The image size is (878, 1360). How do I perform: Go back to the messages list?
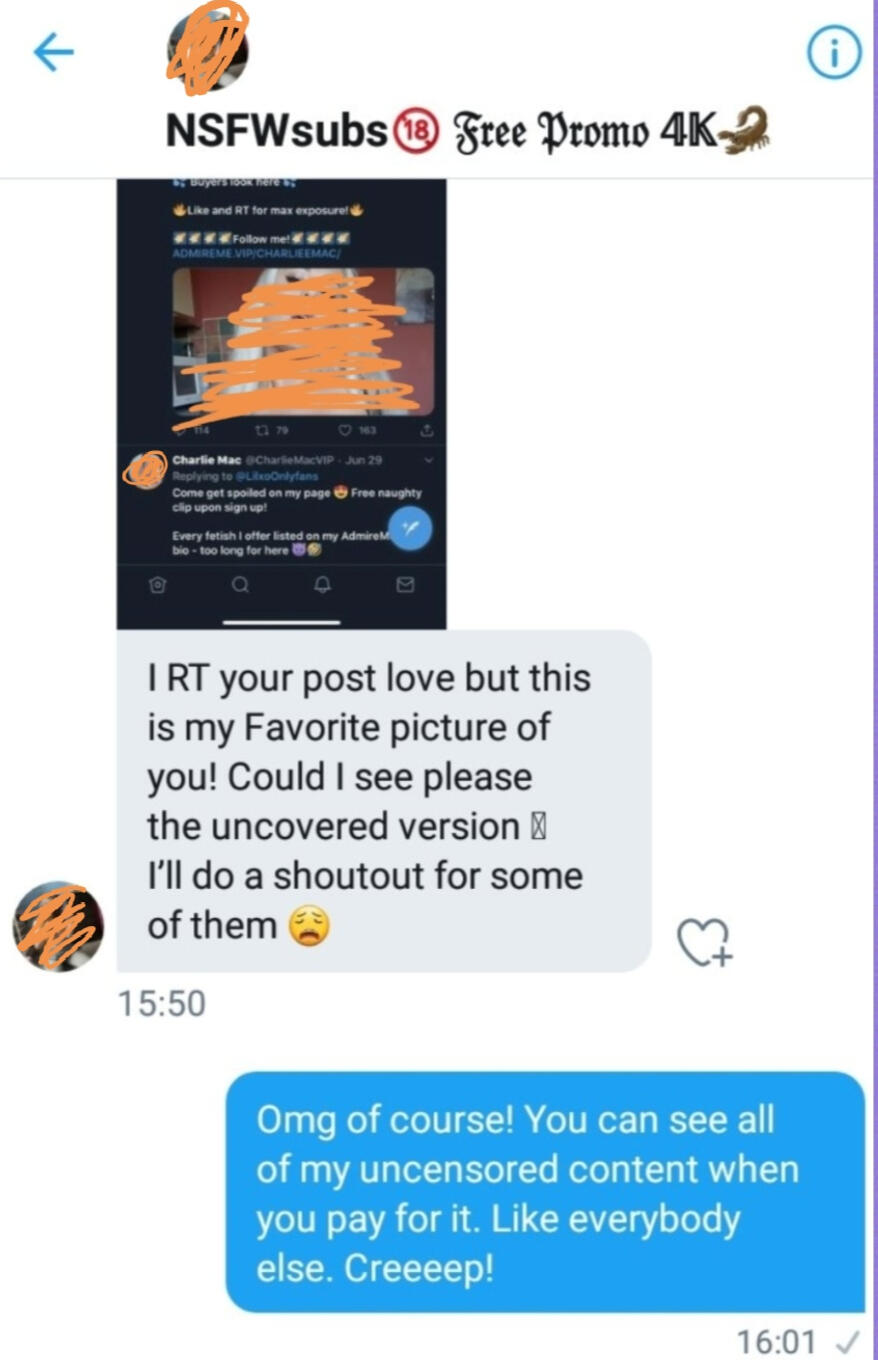tap(53, 54)
